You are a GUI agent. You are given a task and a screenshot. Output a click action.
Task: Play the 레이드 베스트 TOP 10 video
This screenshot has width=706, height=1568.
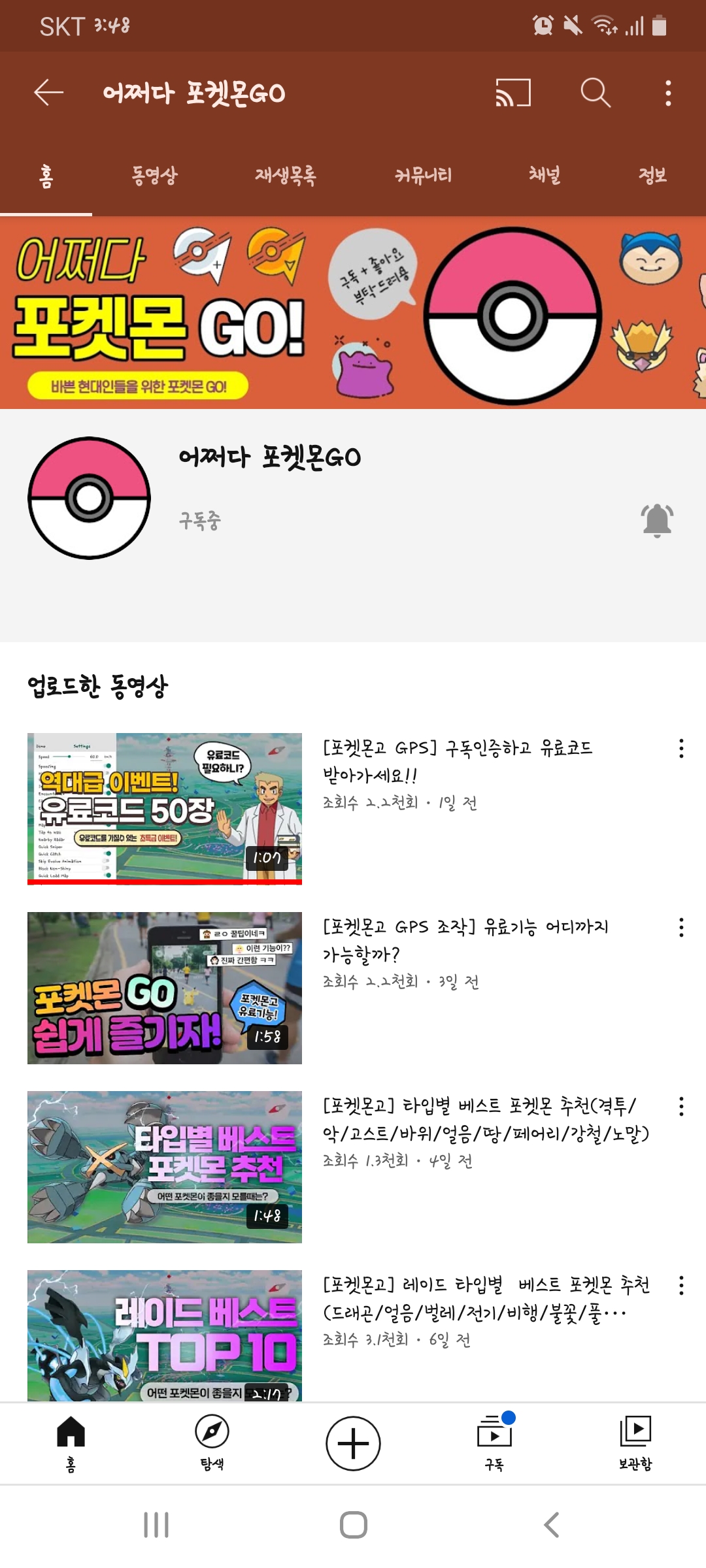pos(165,1336)
